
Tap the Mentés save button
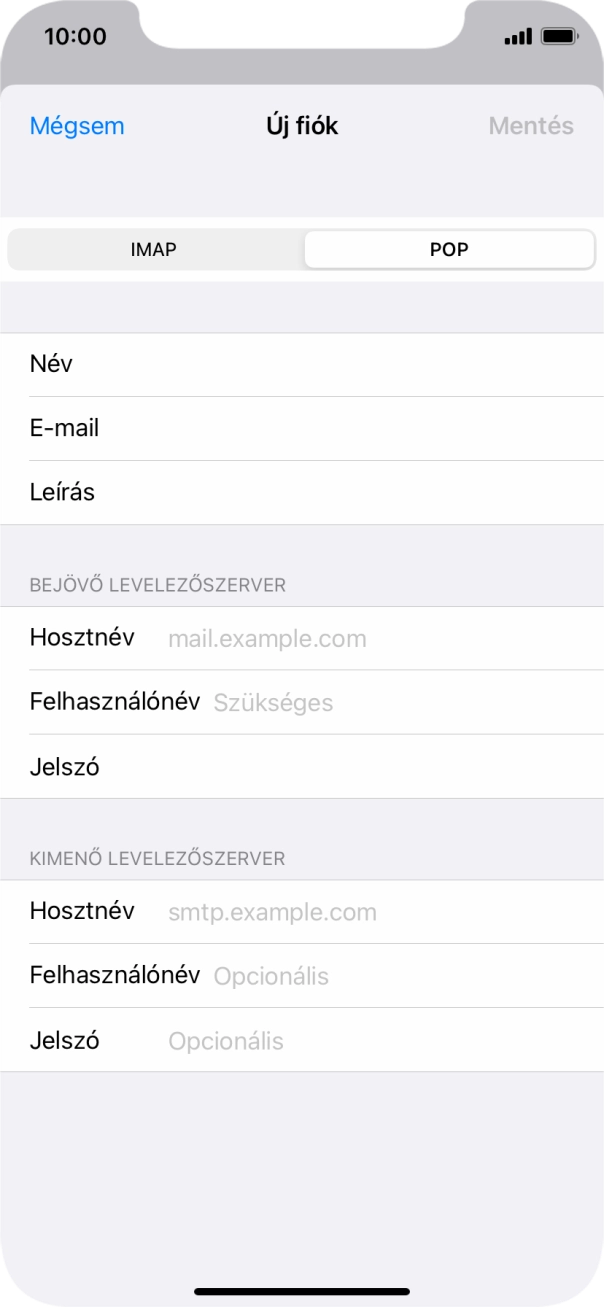(x=531, y=126)
